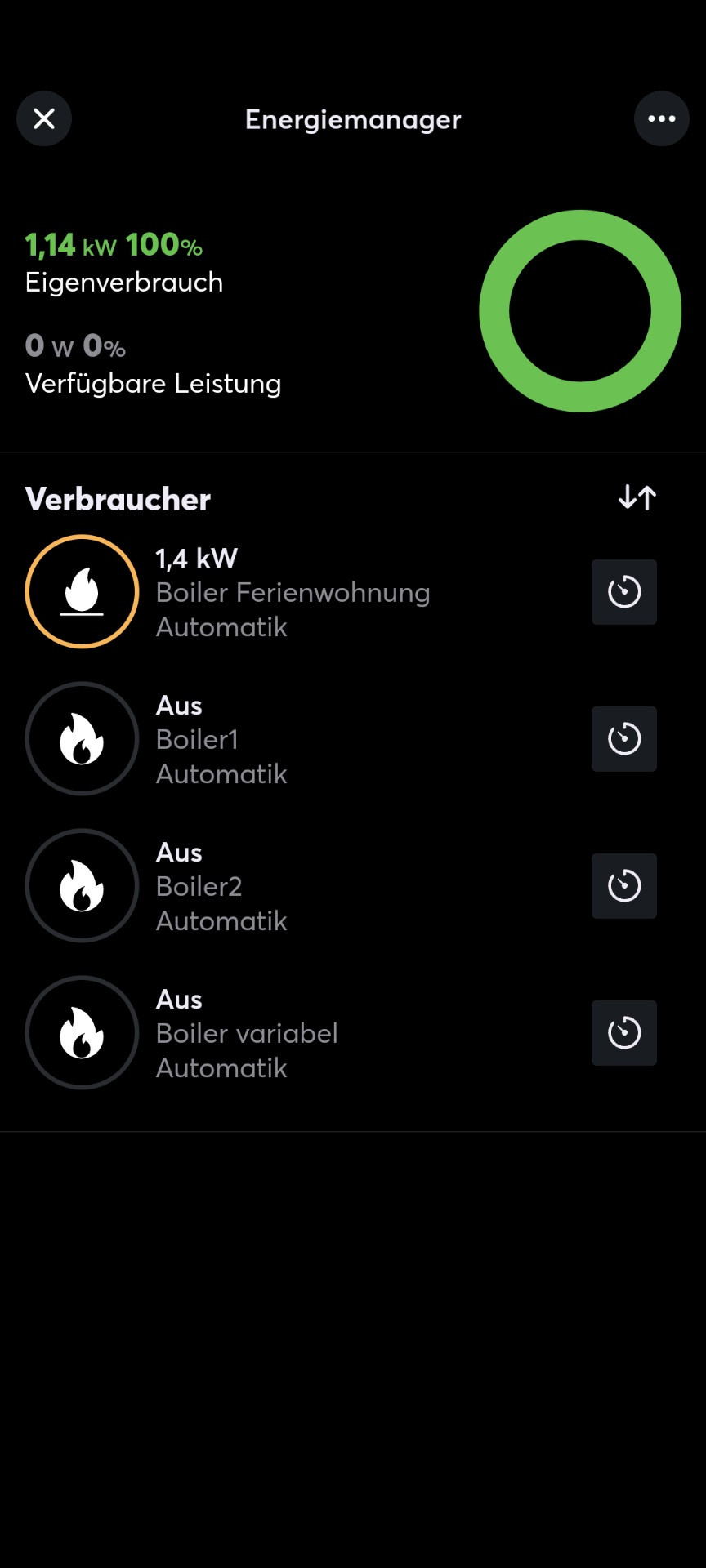Open the timer for Boiler2
The height and width of the screenshot is (1568, 706).
click(x=623, y=886)
